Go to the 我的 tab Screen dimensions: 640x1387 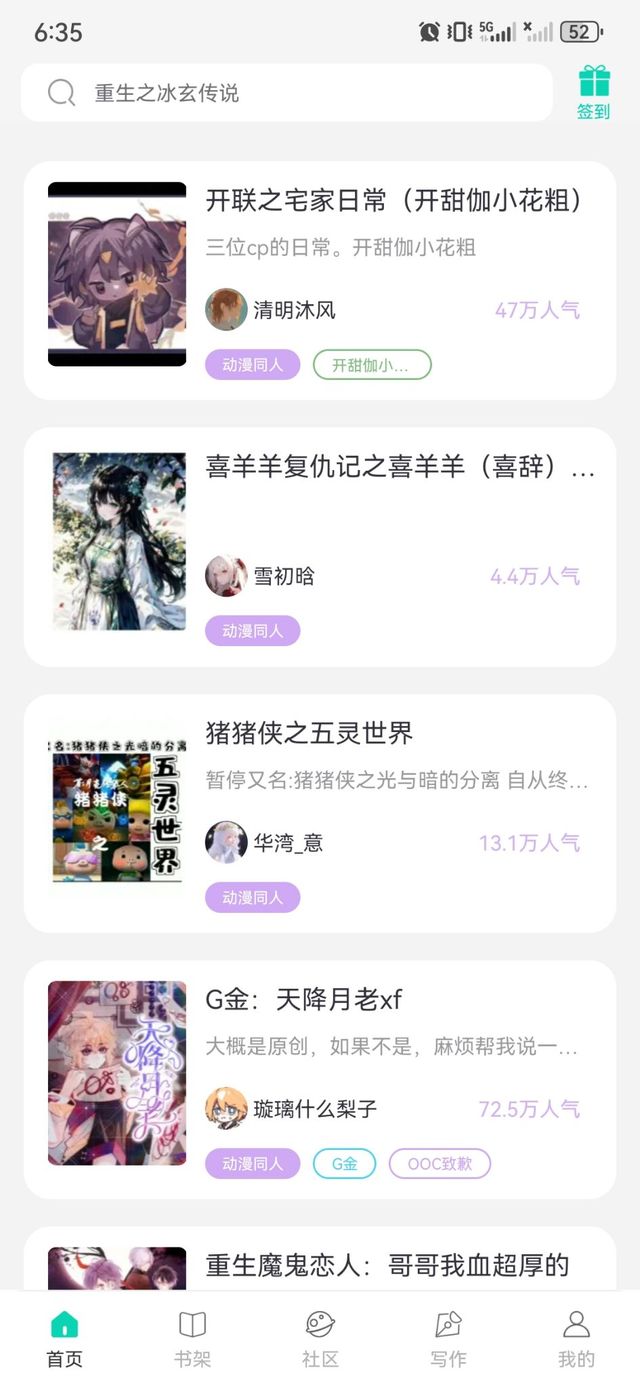click(x=576, y=1339)
